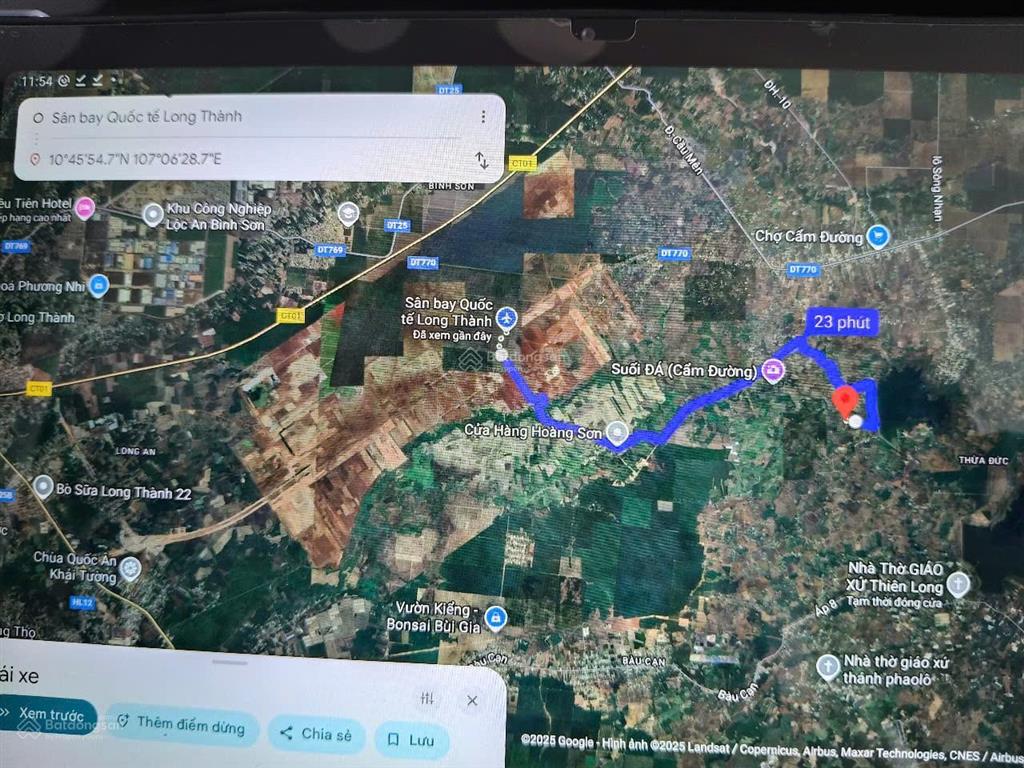
Task: Tap the 23 phút route time label
Action: tap(843, 322)
